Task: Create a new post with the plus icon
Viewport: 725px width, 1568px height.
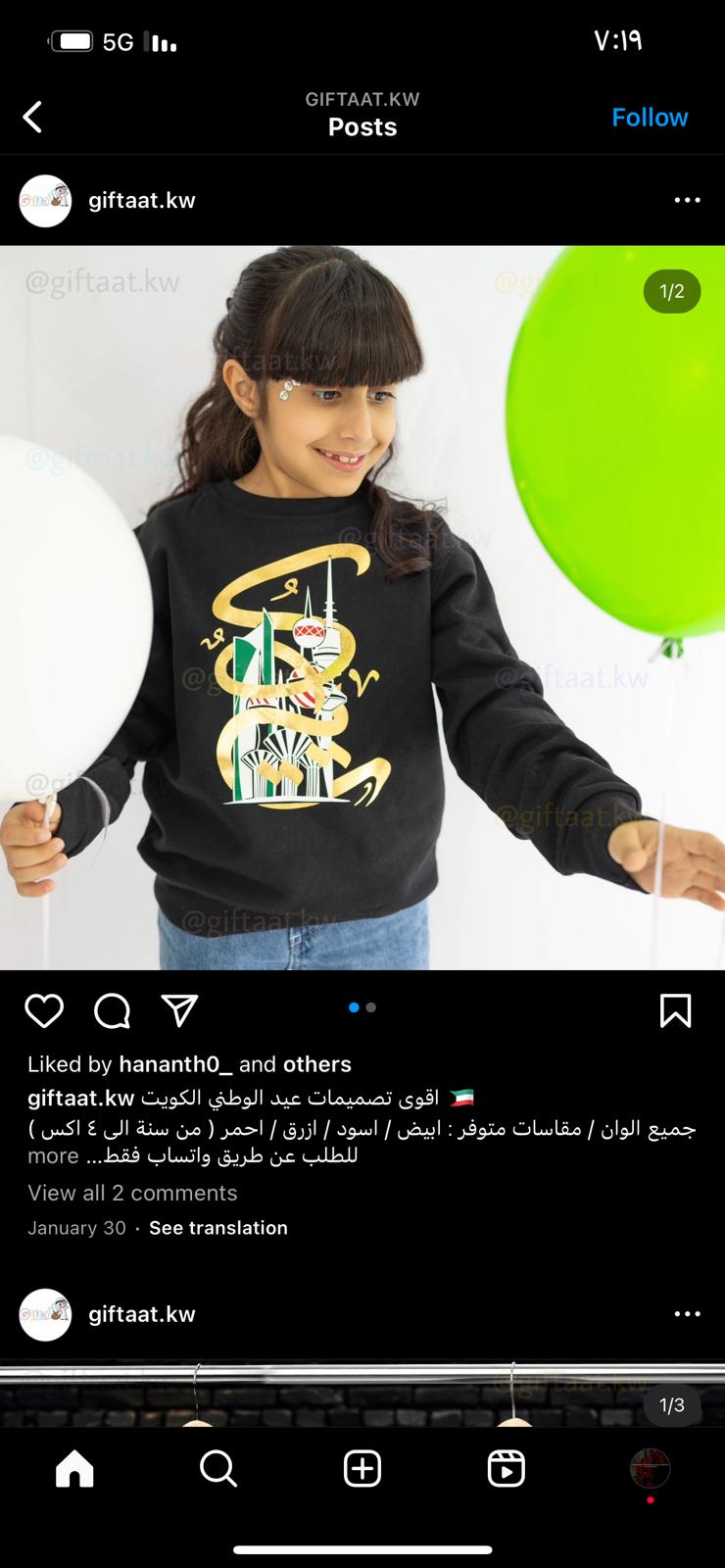Action: click(x=362, y=1468)
